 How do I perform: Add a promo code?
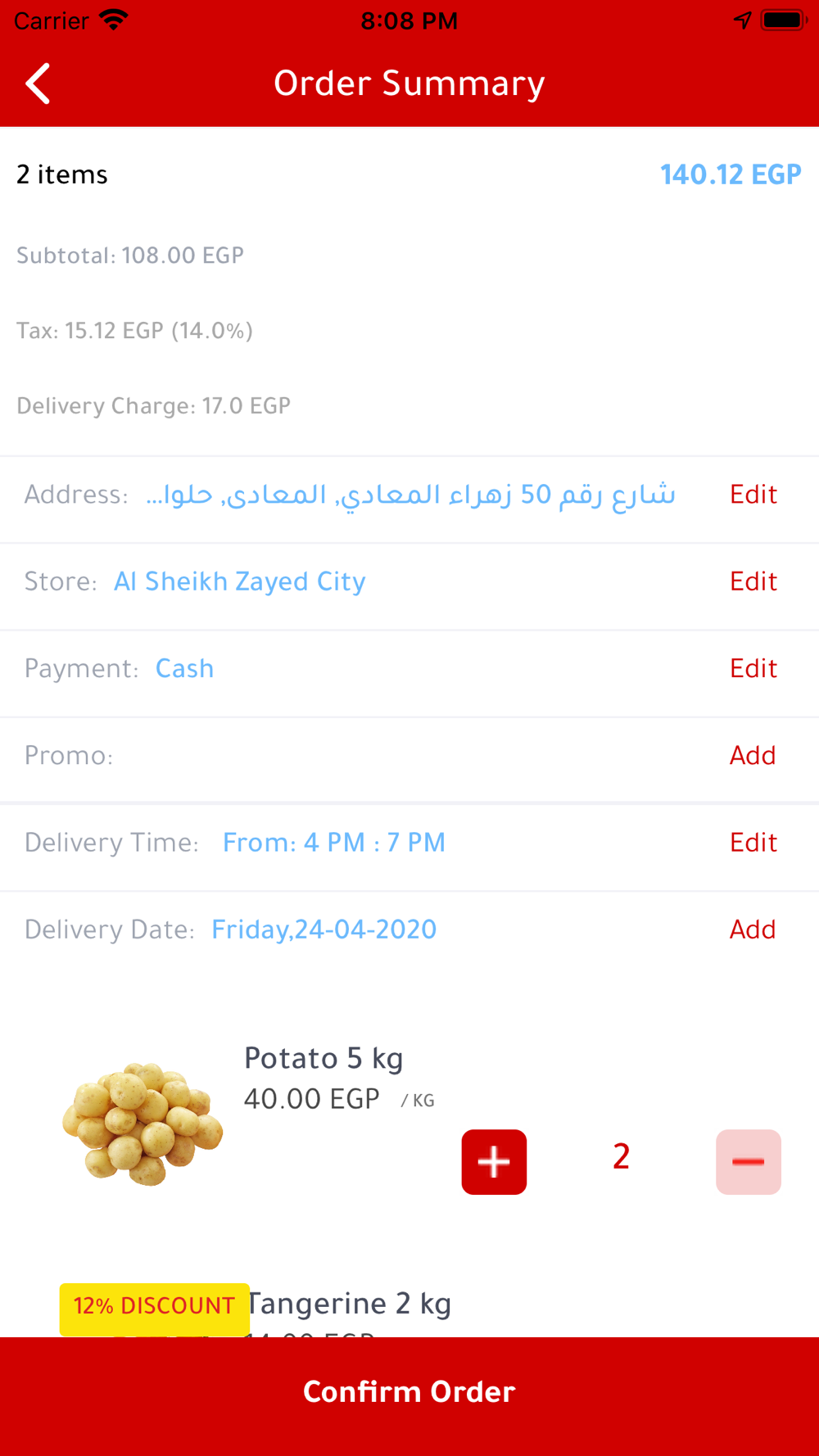[x=753, y=755]
